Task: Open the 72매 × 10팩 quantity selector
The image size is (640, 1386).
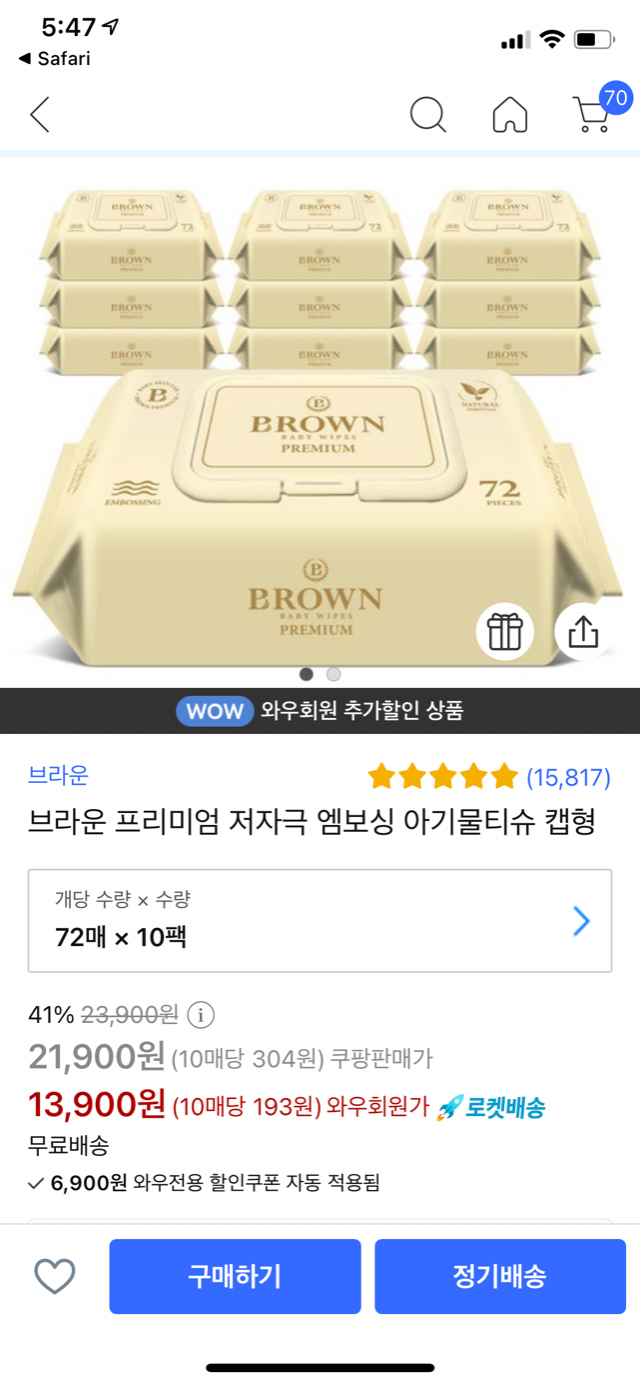Action: tap(320, 920)
